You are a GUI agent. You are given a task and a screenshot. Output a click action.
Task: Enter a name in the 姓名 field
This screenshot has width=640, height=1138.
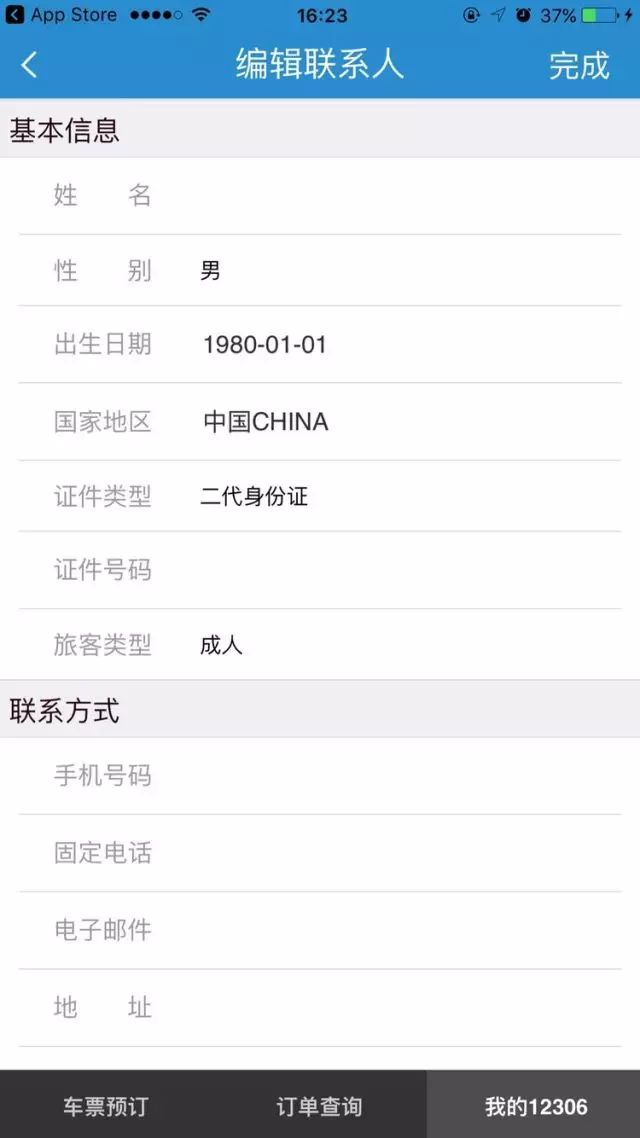coord(320,196)
